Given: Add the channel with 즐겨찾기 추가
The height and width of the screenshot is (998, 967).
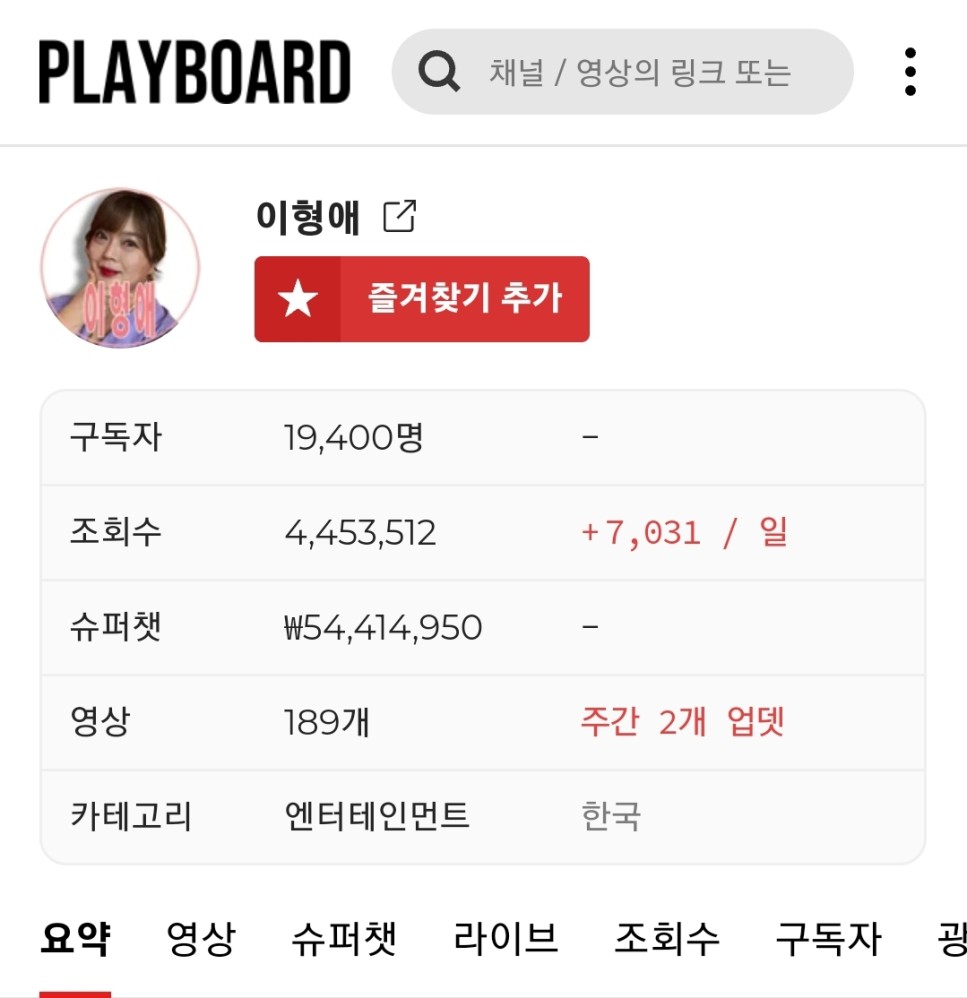Looking at the screenshot, I should pyautogui.click(x=422, y=299).
